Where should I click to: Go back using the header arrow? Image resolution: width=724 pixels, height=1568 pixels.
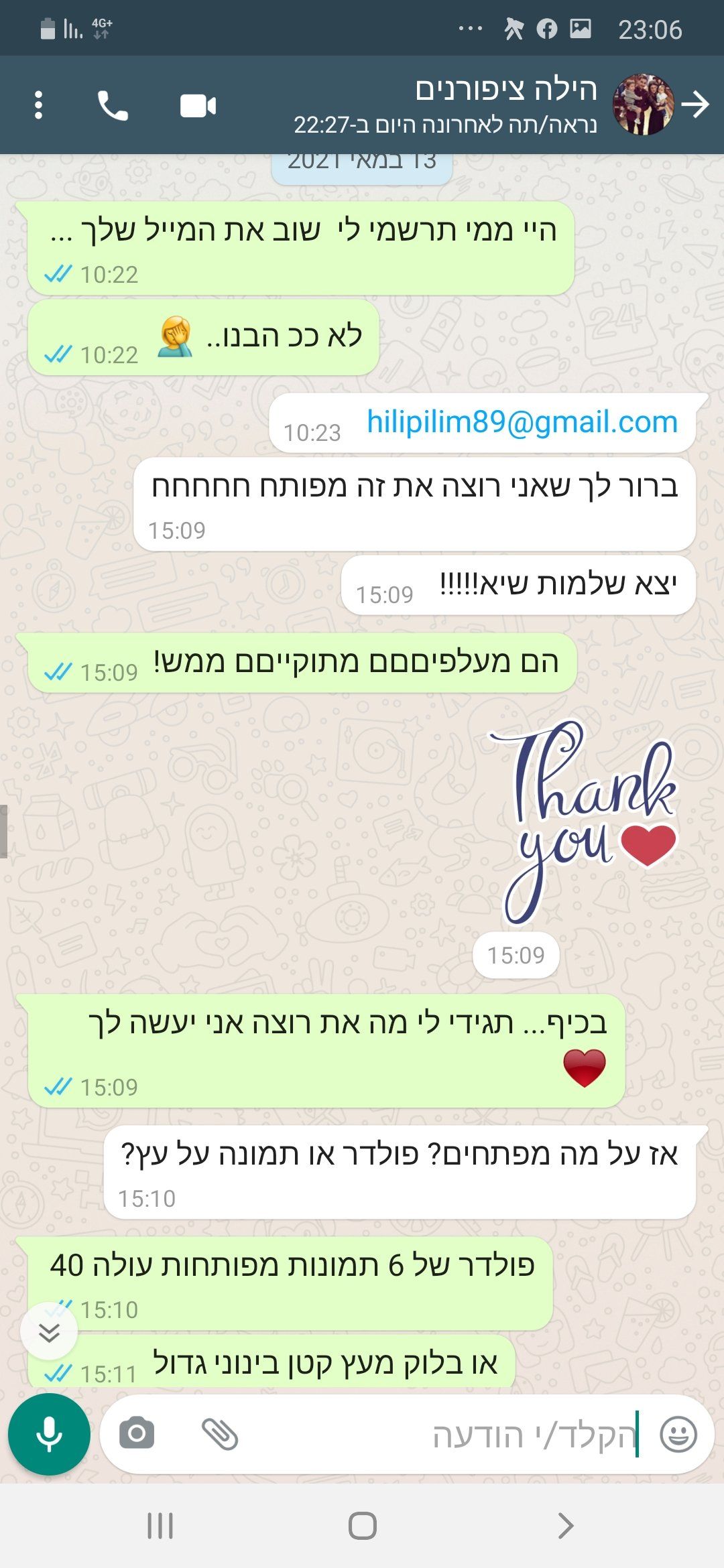click(696, 105)
